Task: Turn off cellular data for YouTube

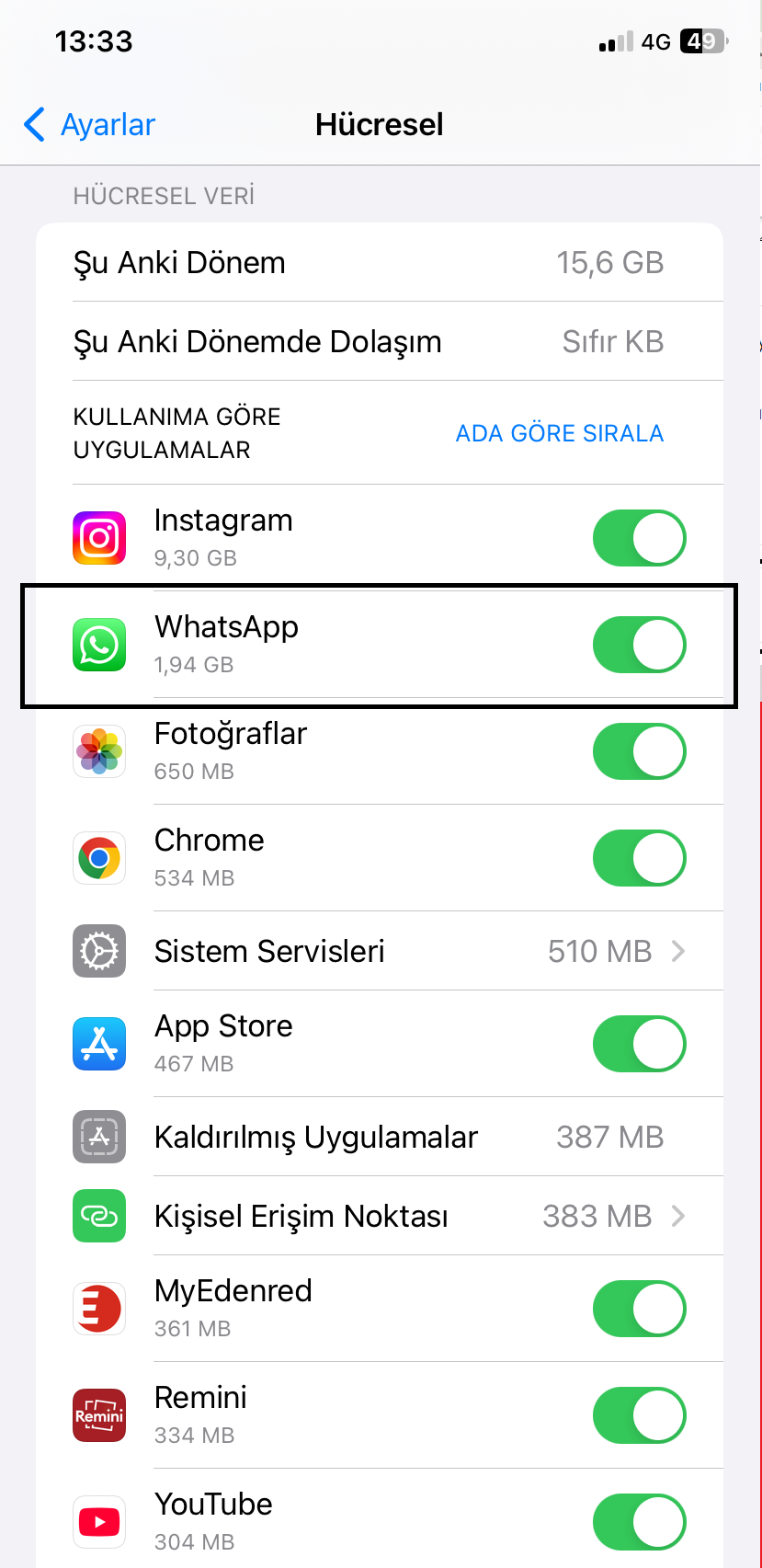Action: [639, 1522]
